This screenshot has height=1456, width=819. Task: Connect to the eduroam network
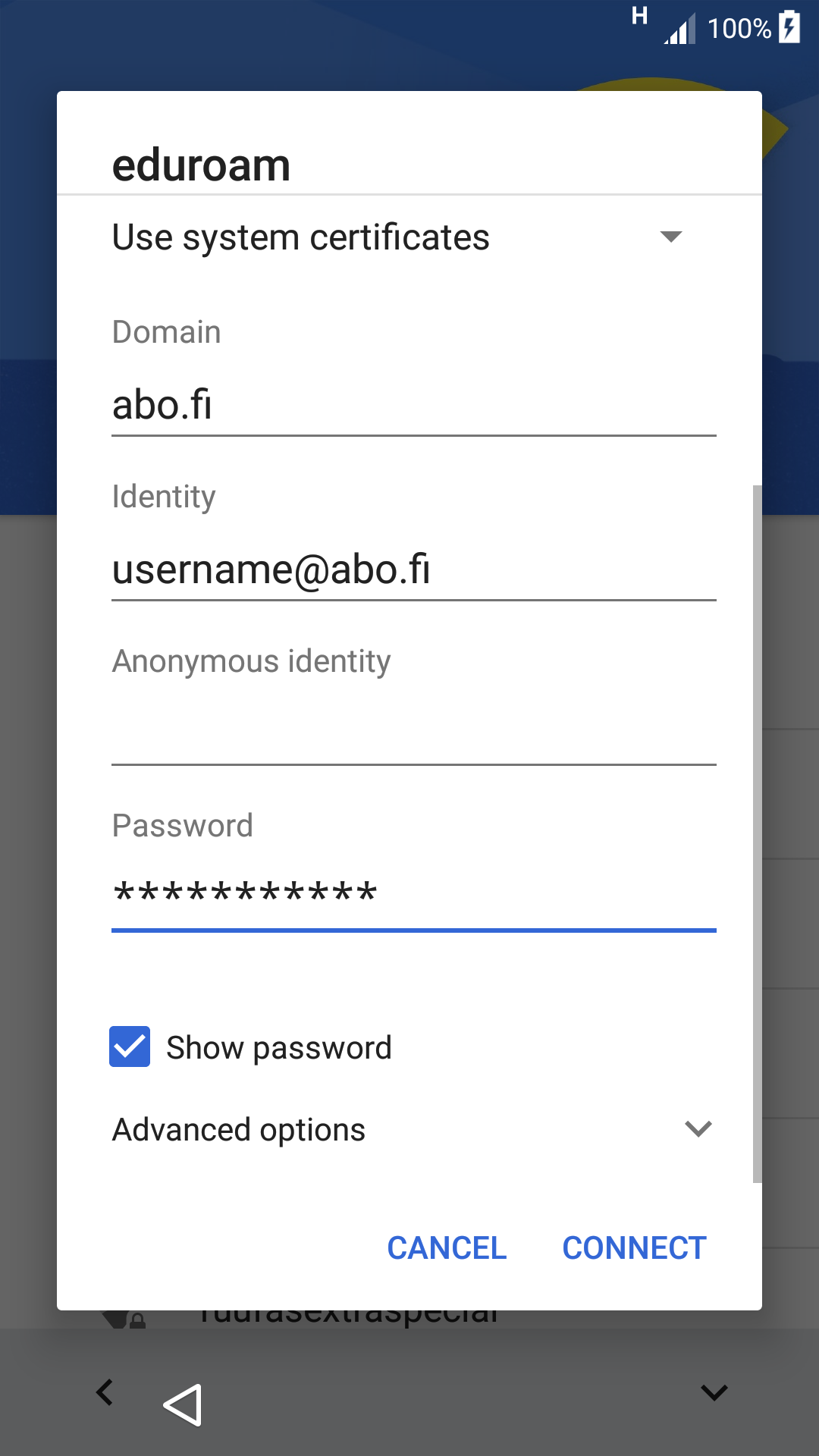pos(634,1247)
